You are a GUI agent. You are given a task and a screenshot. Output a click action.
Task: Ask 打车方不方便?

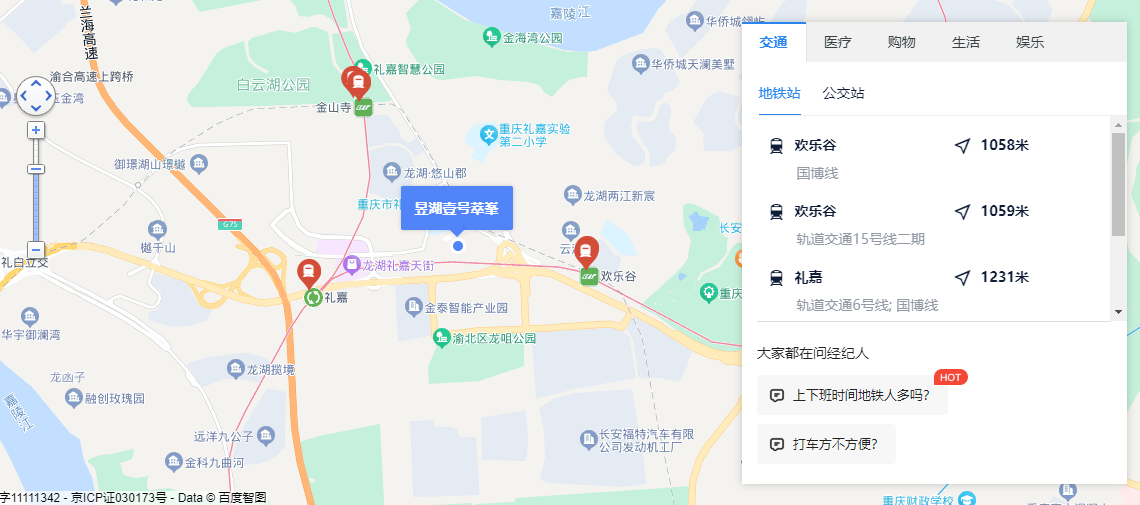click(x=826, y=444)
